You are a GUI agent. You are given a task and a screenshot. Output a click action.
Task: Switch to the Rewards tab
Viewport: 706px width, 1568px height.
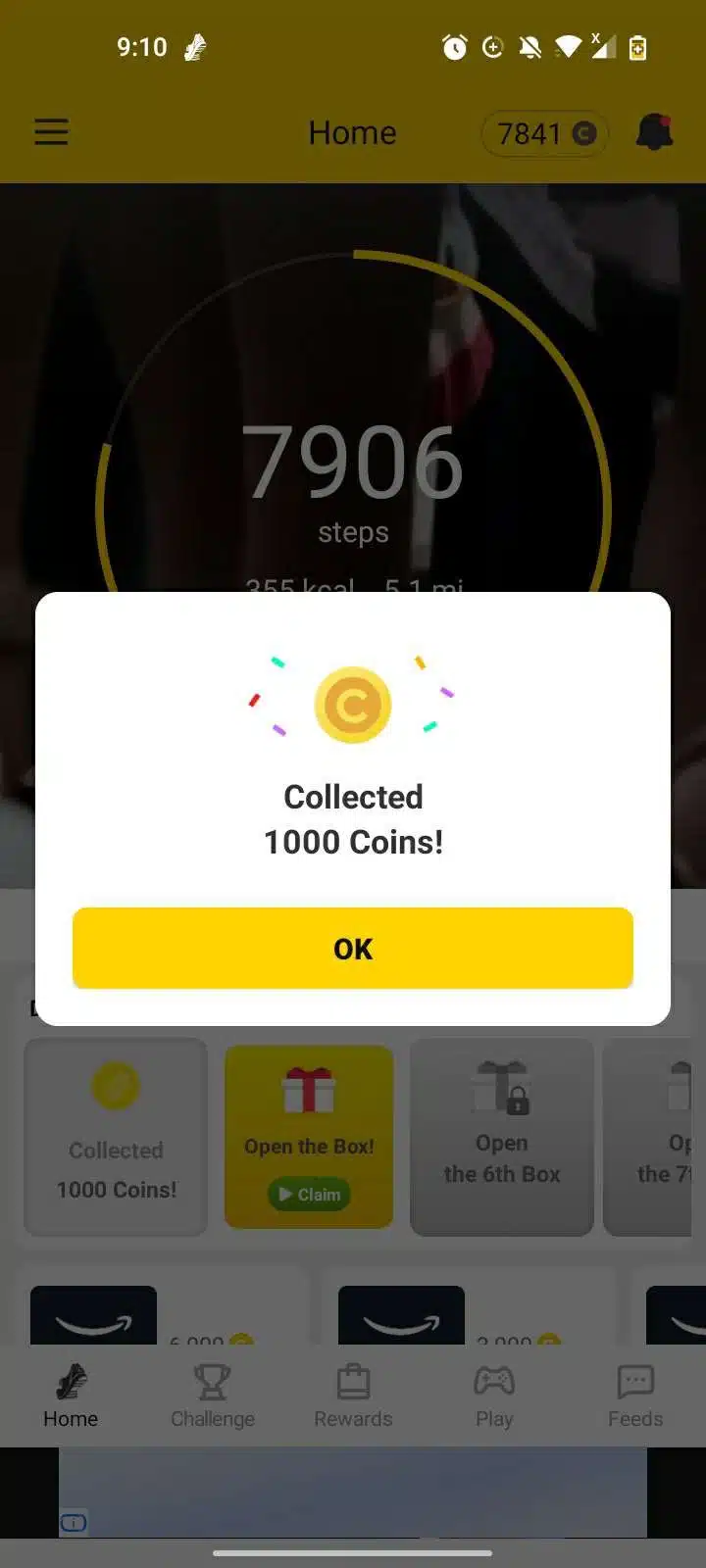(353, 1396)
